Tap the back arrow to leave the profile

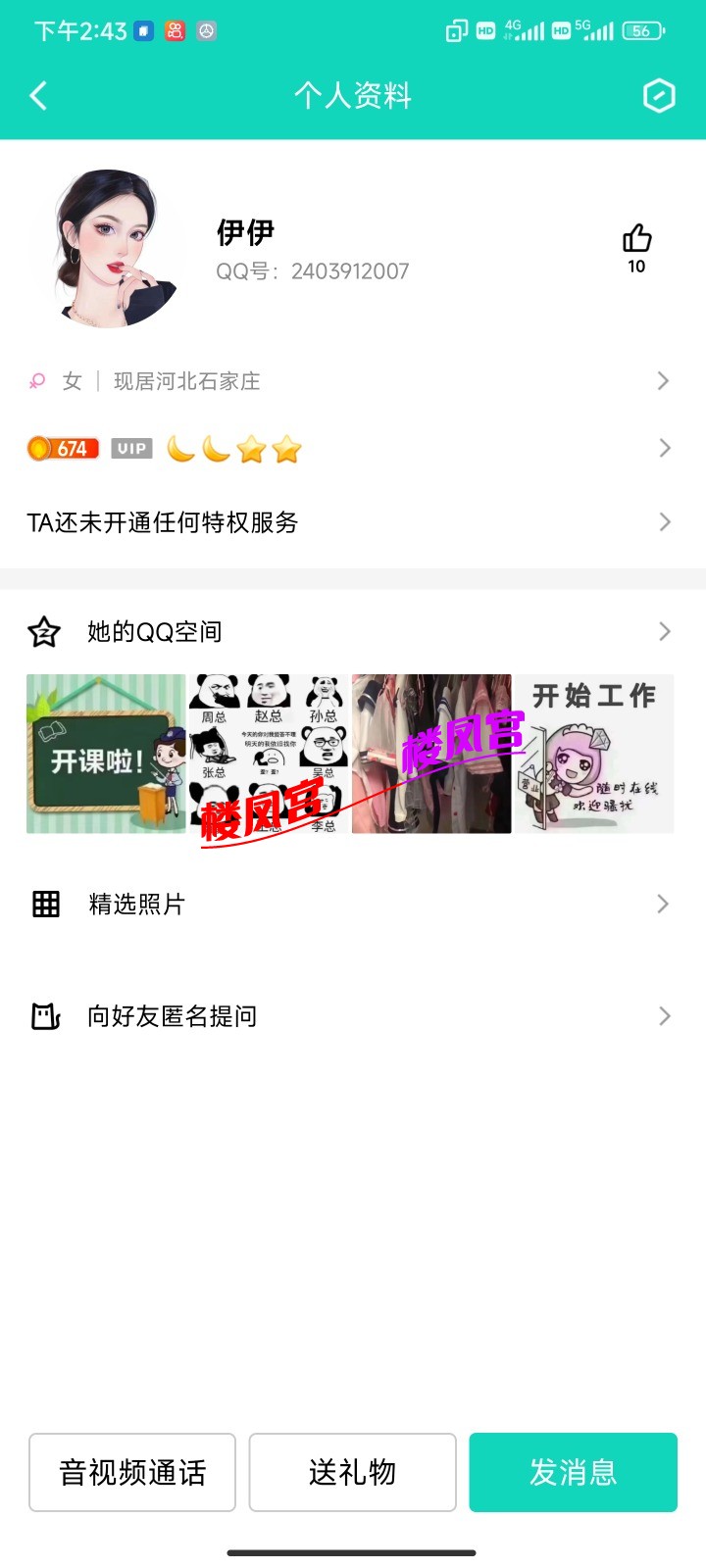(38, 96)
